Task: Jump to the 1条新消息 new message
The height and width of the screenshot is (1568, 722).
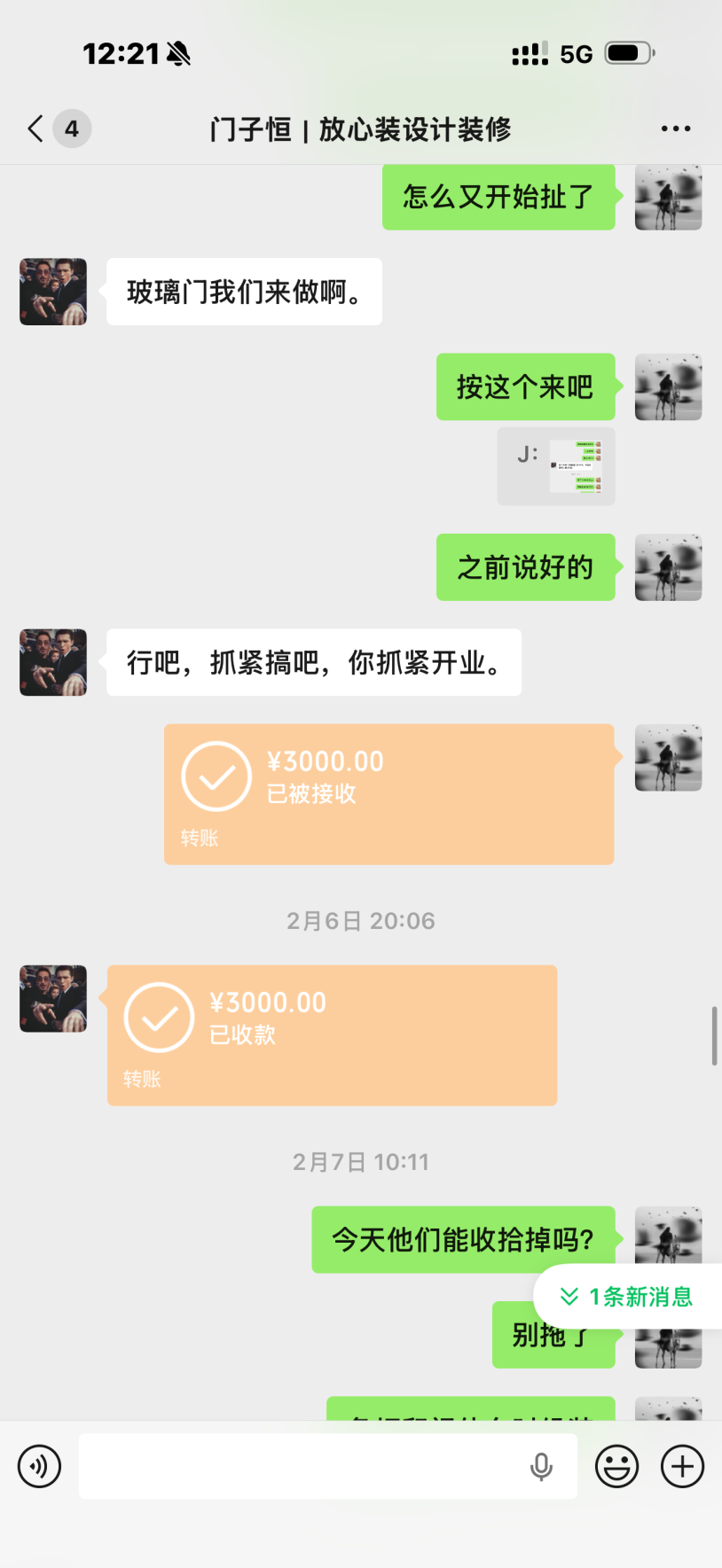Action: click(x=628, y=1297)
